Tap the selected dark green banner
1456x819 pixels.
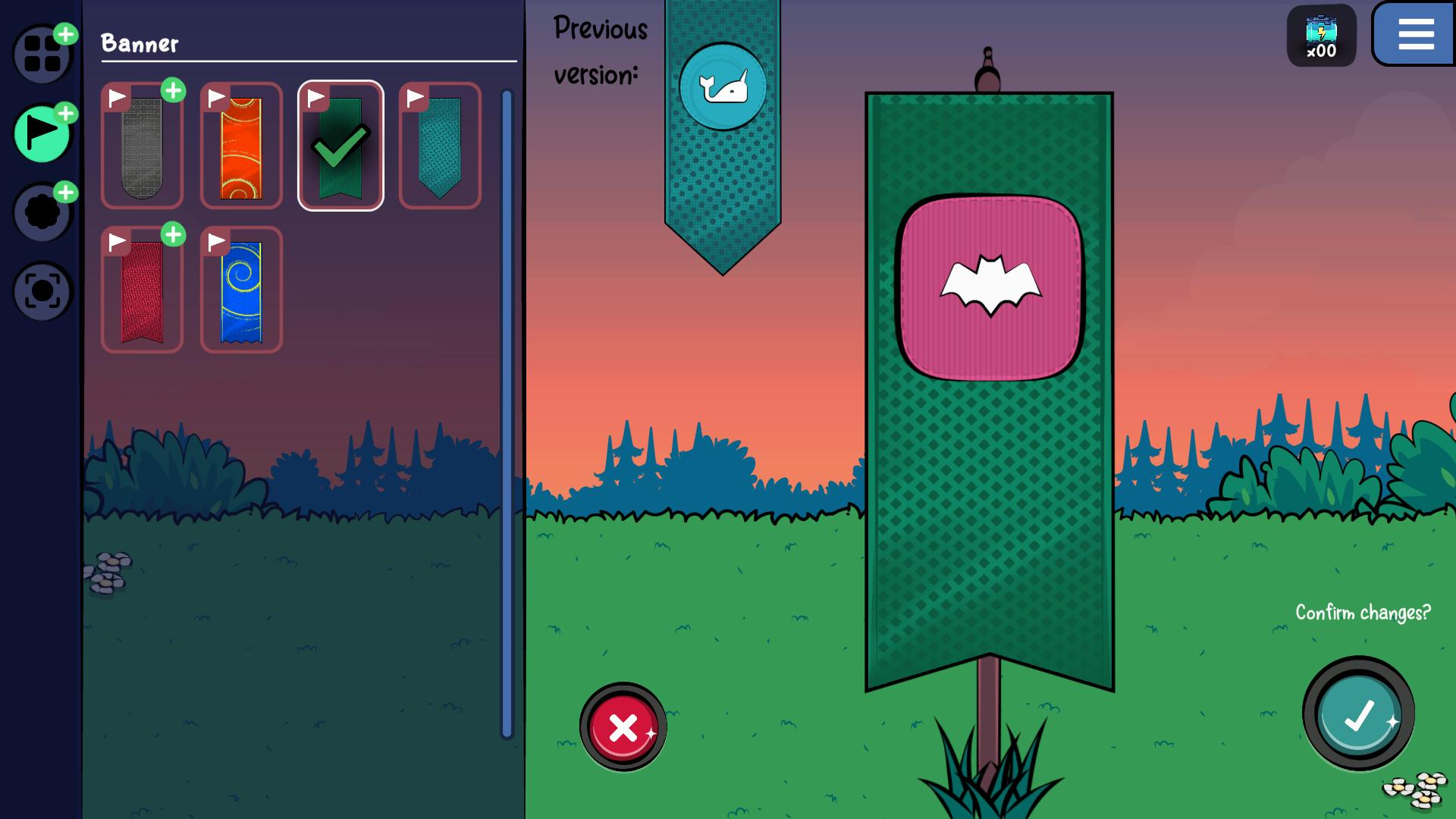340,146
